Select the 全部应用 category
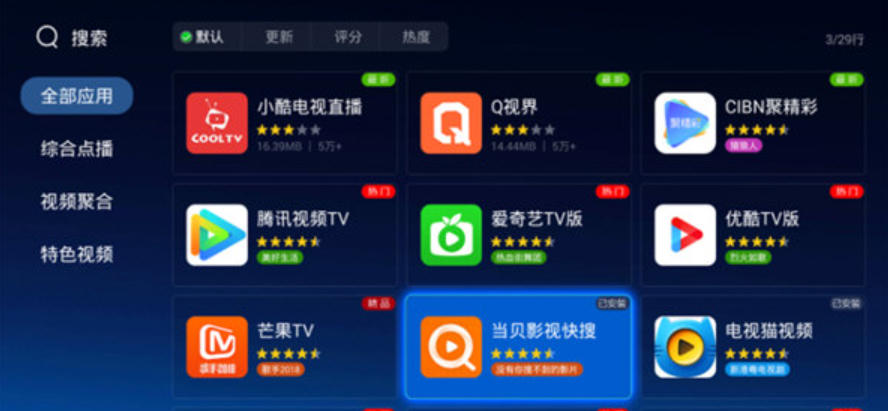 click(76, 96)
